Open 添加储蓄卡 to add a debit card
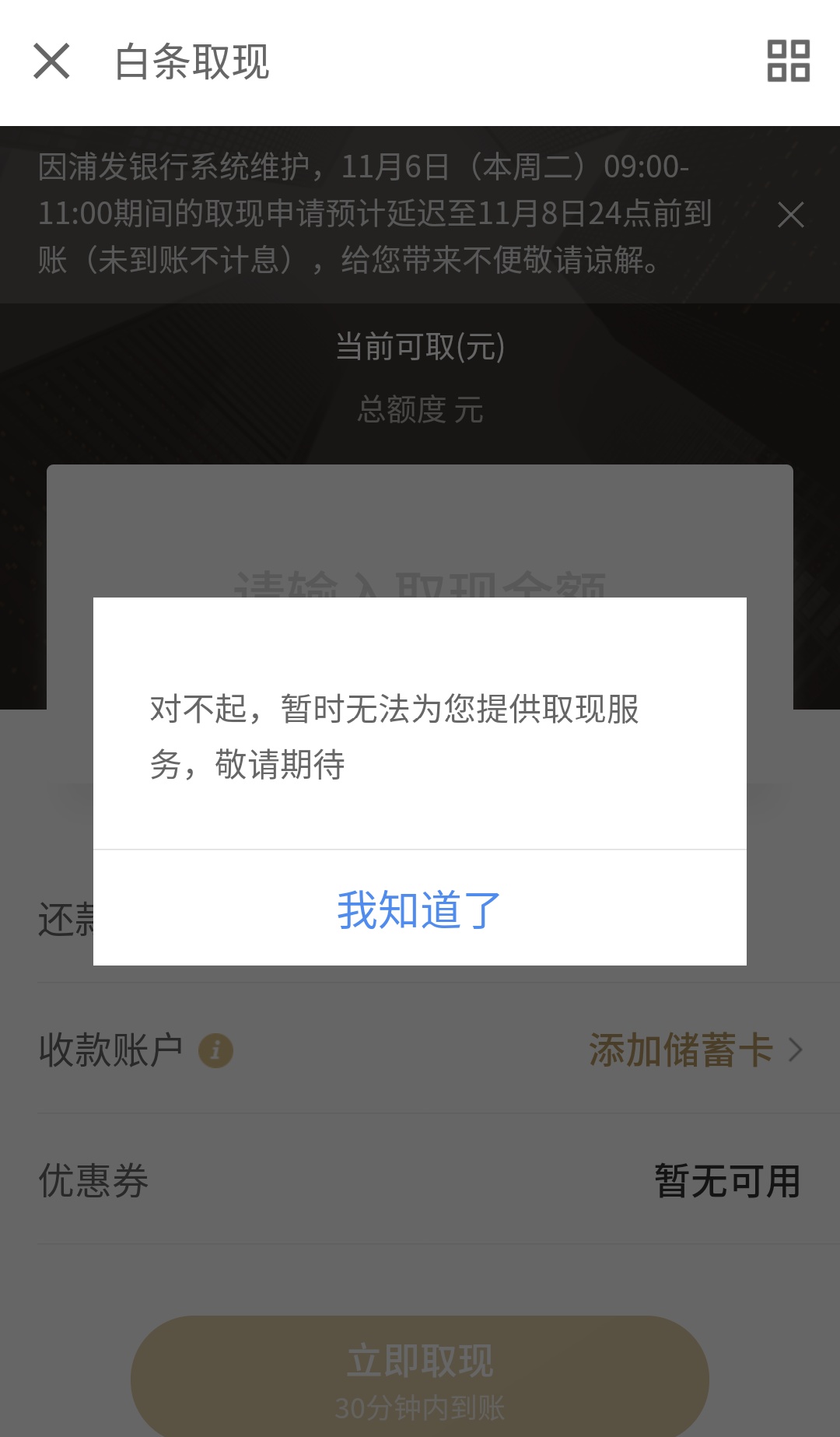The height and width of the screenshot is (1437, 840). (x=682, y=1050)
